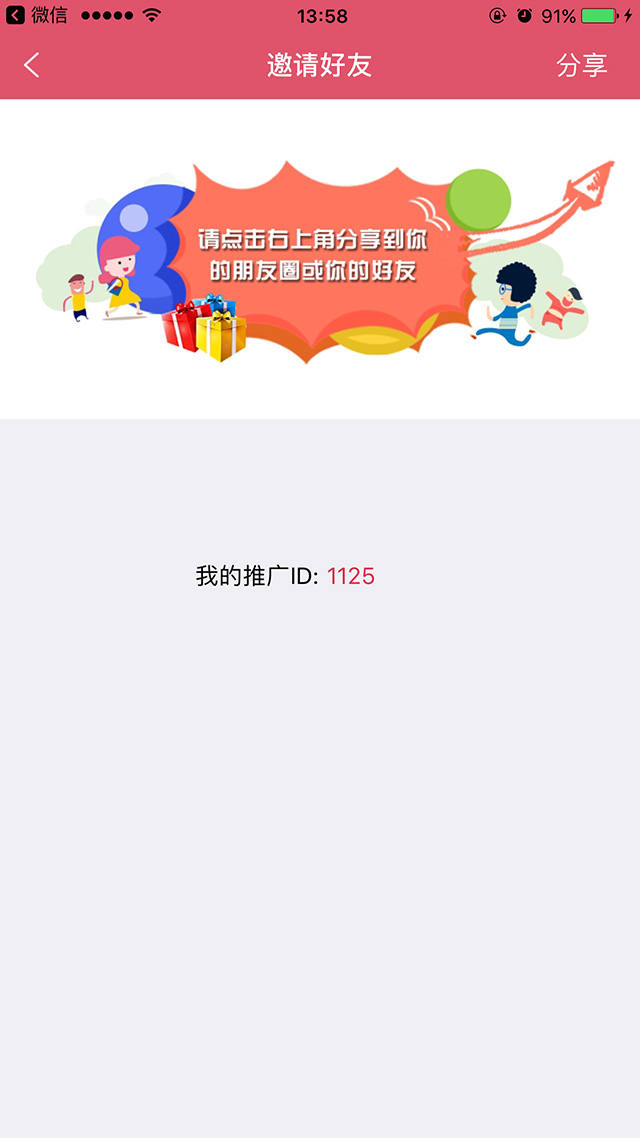
Task: Return to 微信 via status bar link
Action: tap(37, 15)
